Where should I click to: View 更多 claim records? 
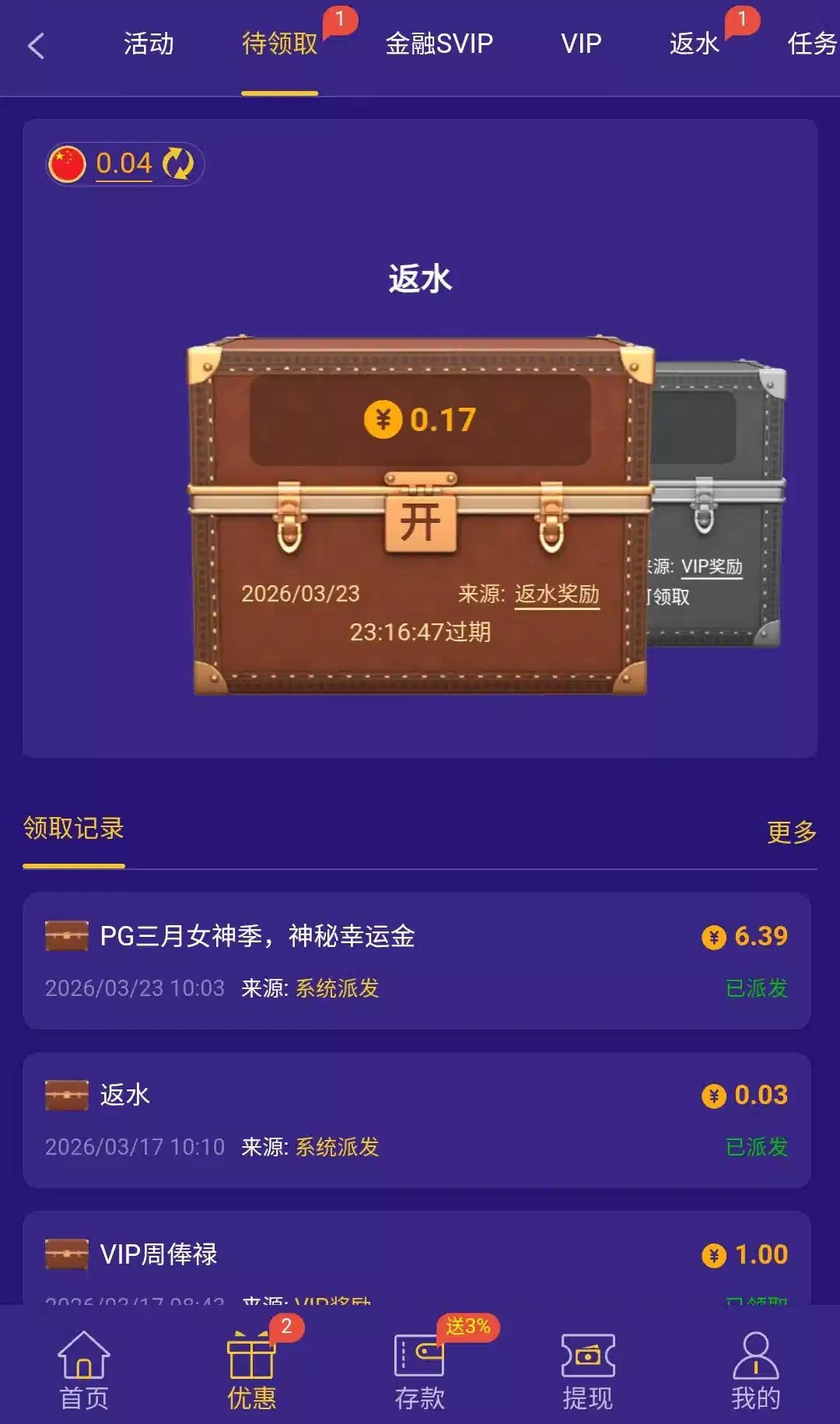(x=791, y=832)
